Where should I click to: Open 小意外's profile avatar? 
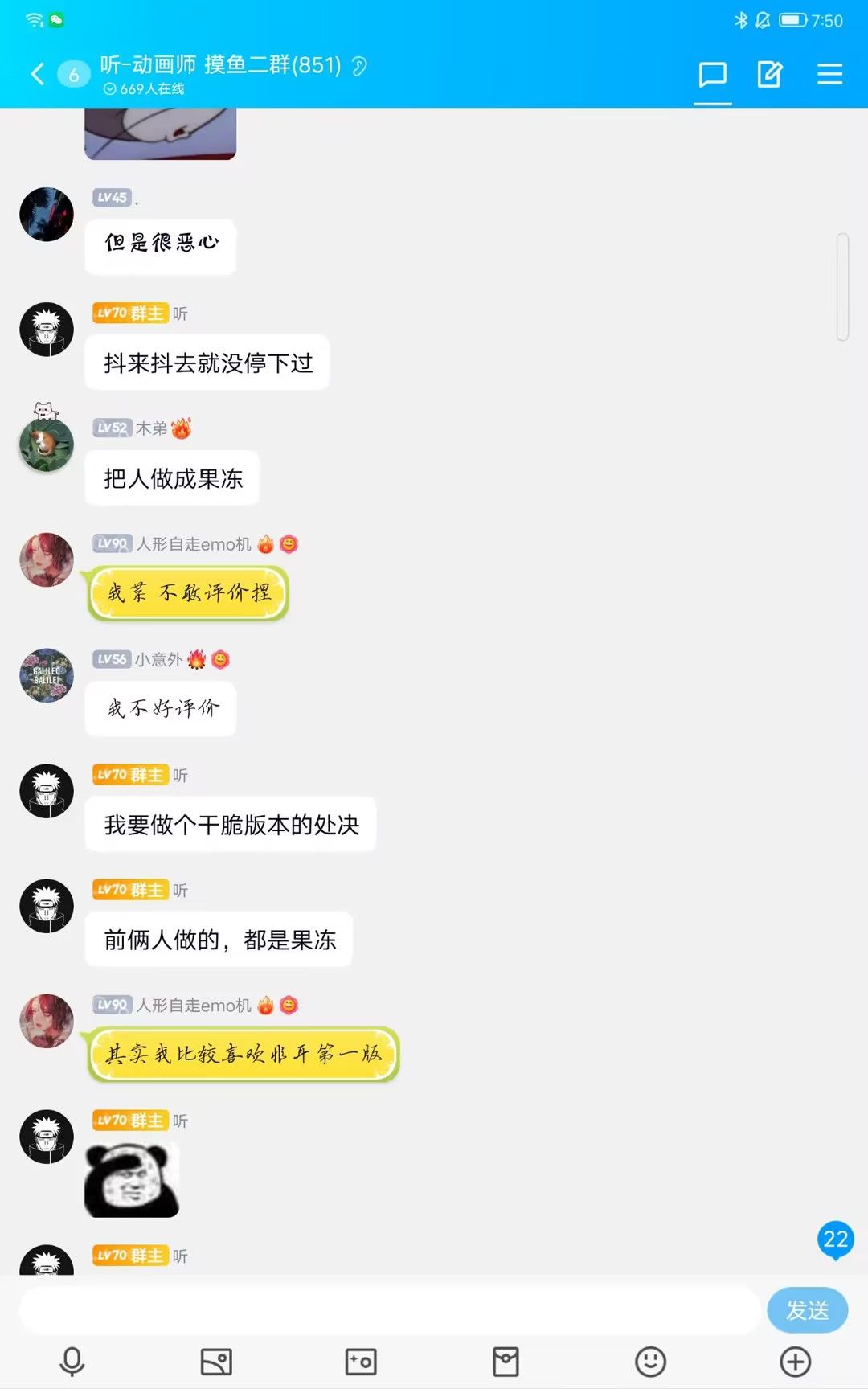47,675
